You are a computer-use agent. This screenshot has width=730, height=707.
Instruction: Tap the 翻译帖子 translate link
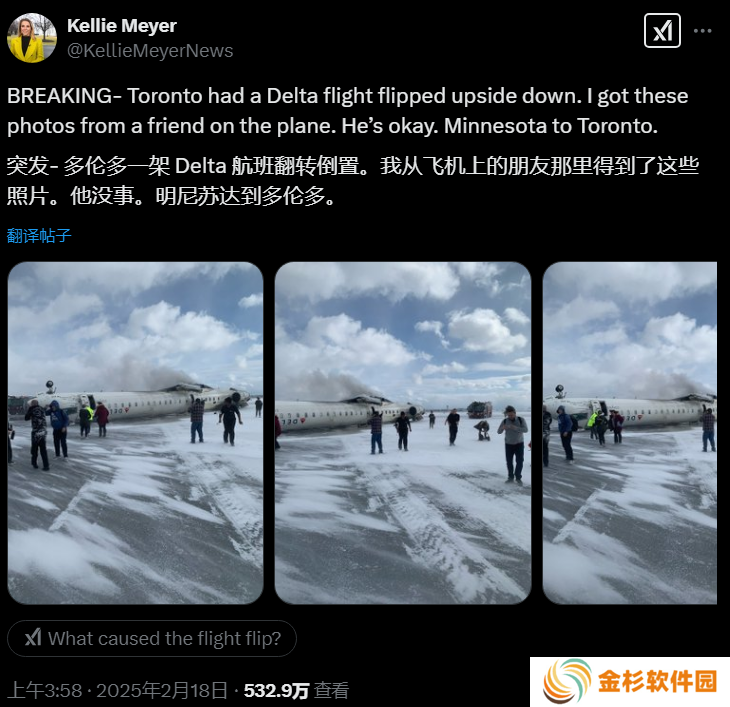click(39, 236)
